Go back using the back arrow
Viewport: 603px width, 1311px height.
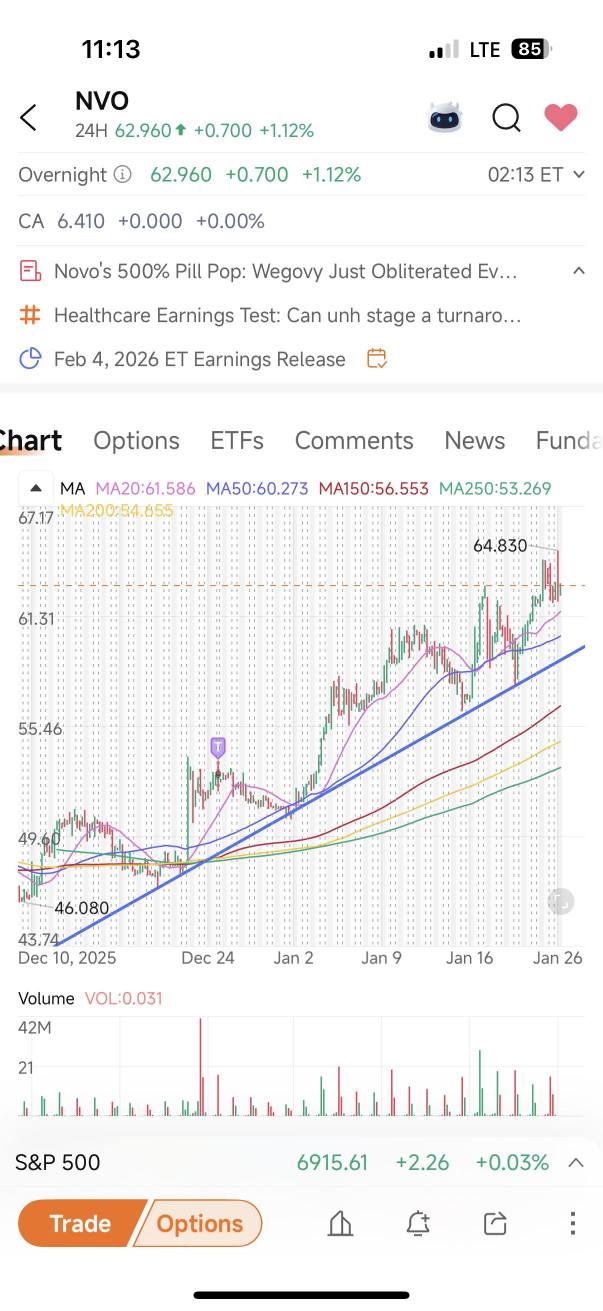point(28,117)
